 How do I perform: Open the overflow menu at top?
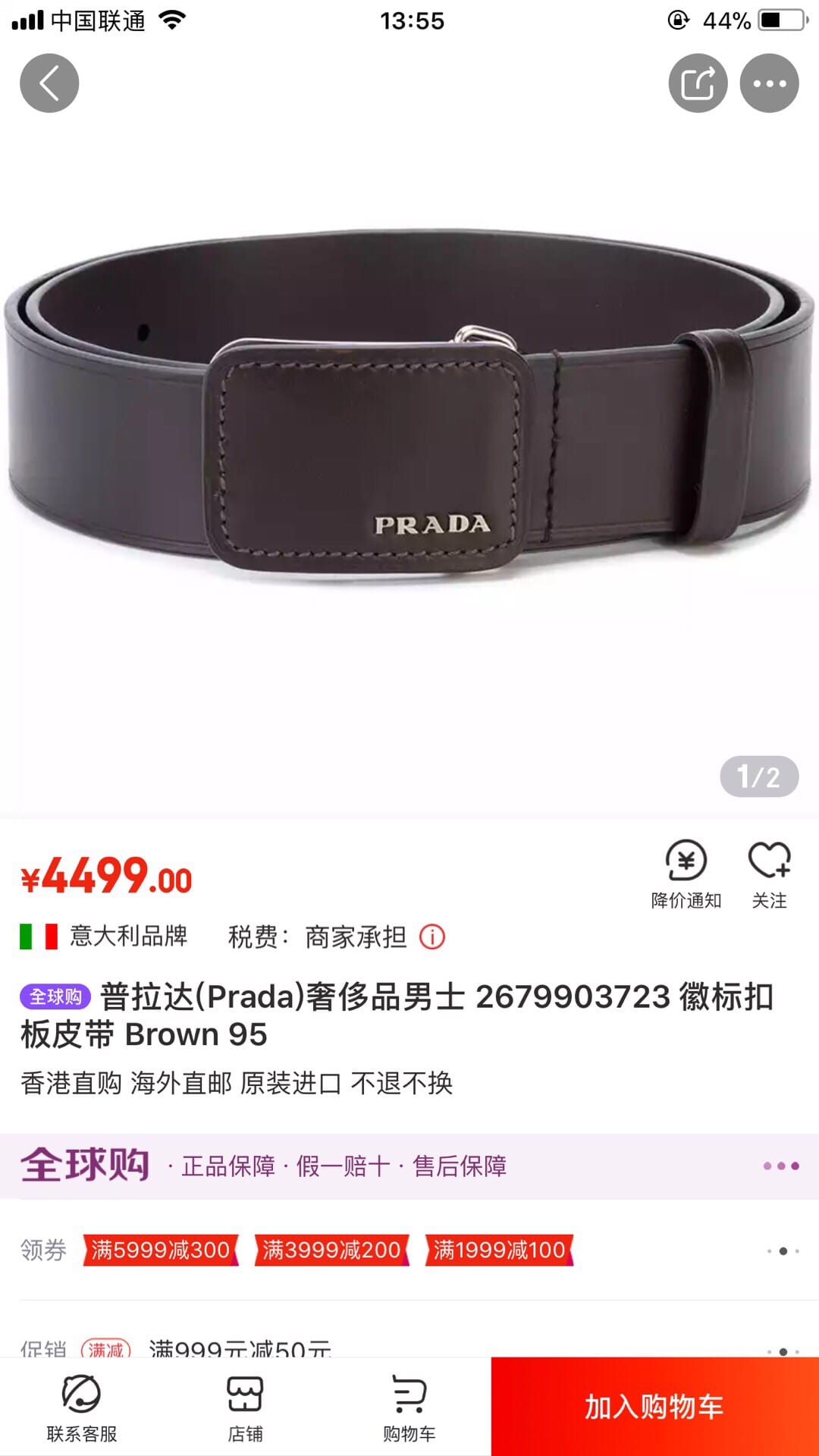coord(769,83)
